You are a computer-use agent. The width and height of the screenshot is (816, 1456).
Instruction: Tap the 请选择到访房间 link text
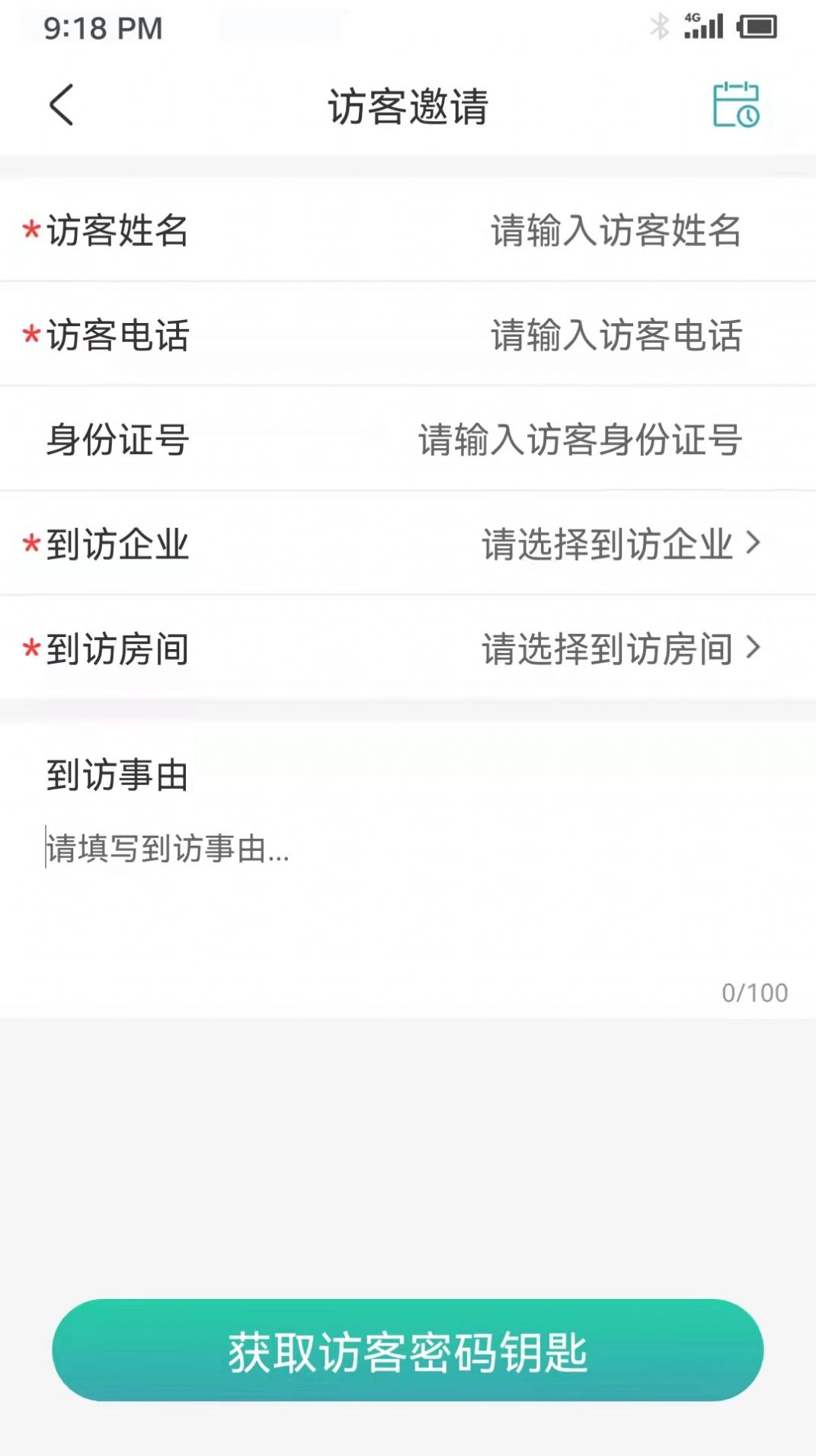point(604,648)
